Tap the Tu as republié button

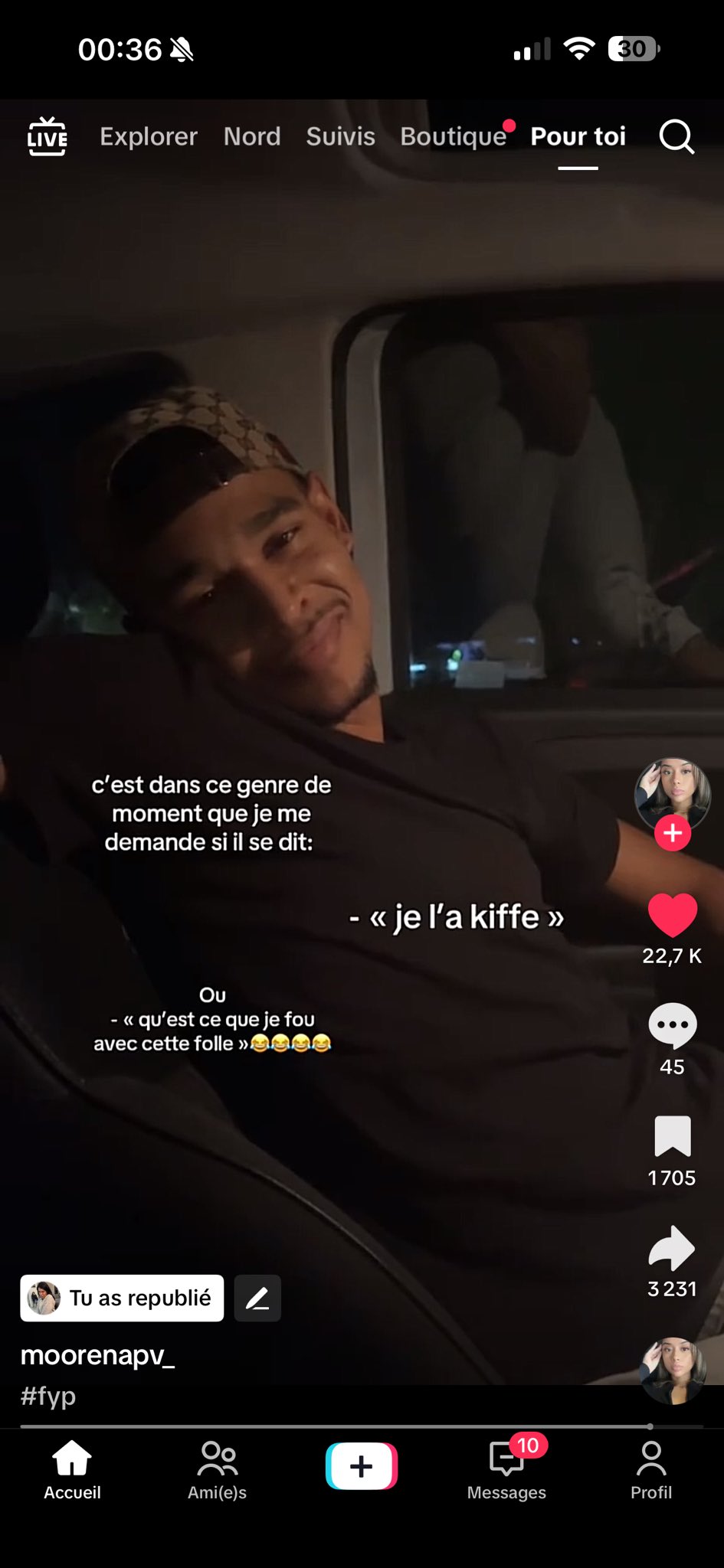tap(123, 1298)
